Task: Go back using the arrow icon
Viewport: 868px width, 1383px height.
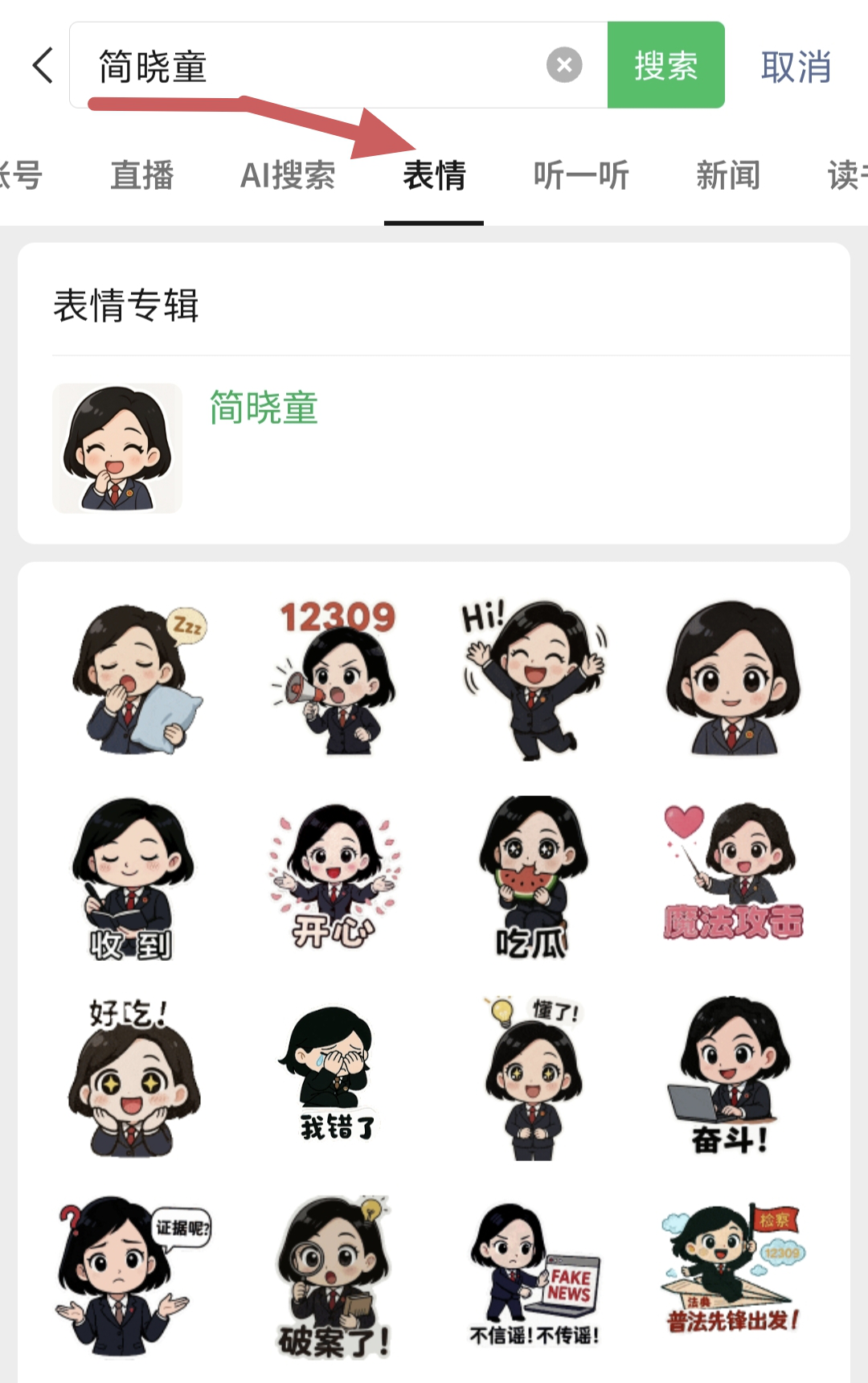Action: coord(43,65)
